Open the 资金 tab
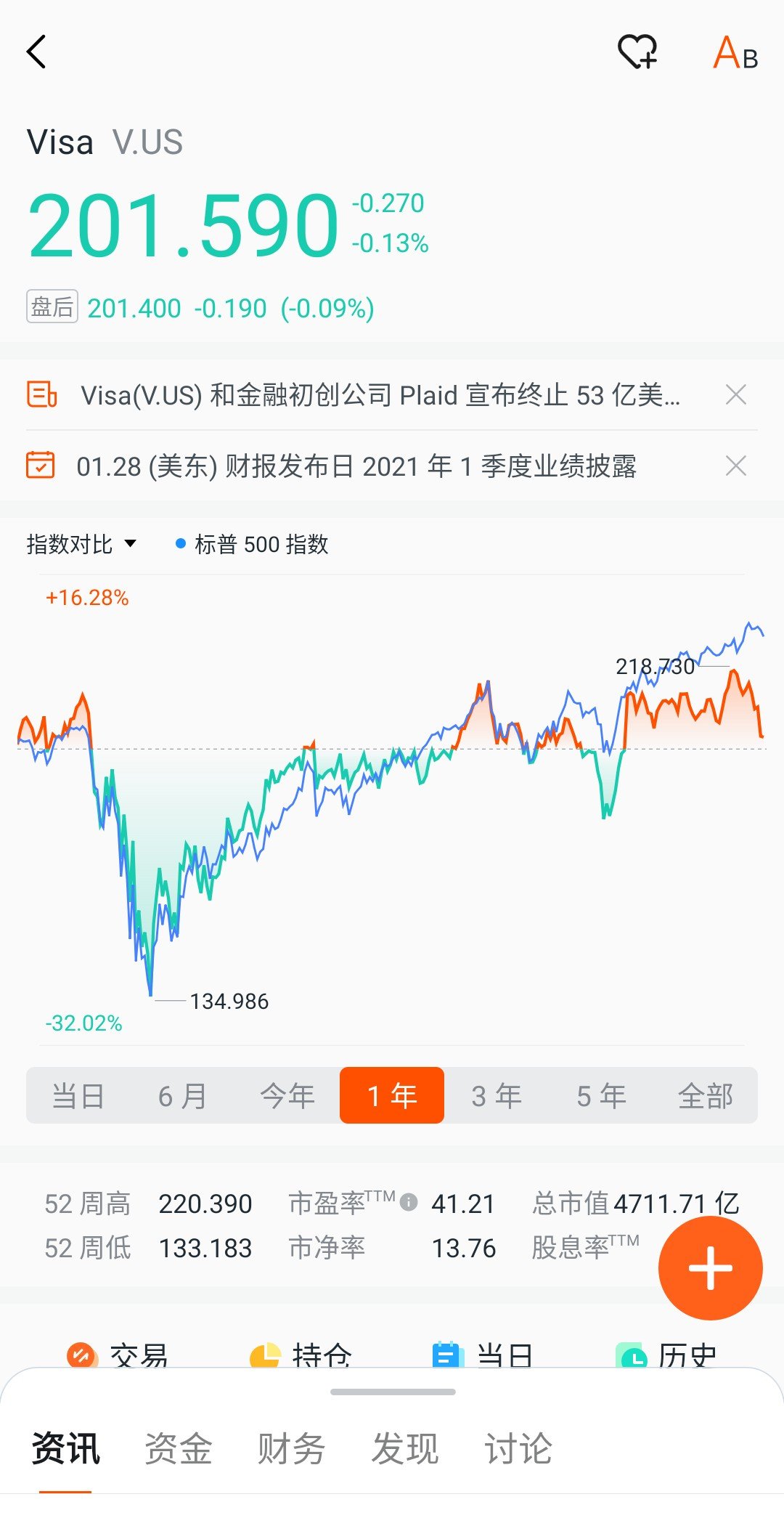 179,1449
